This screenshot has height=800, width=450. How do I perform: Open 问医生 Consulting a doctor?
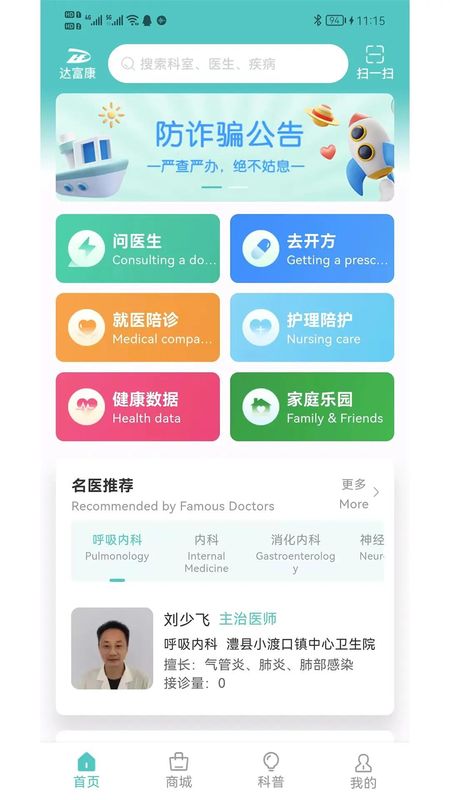pos(138,248)
